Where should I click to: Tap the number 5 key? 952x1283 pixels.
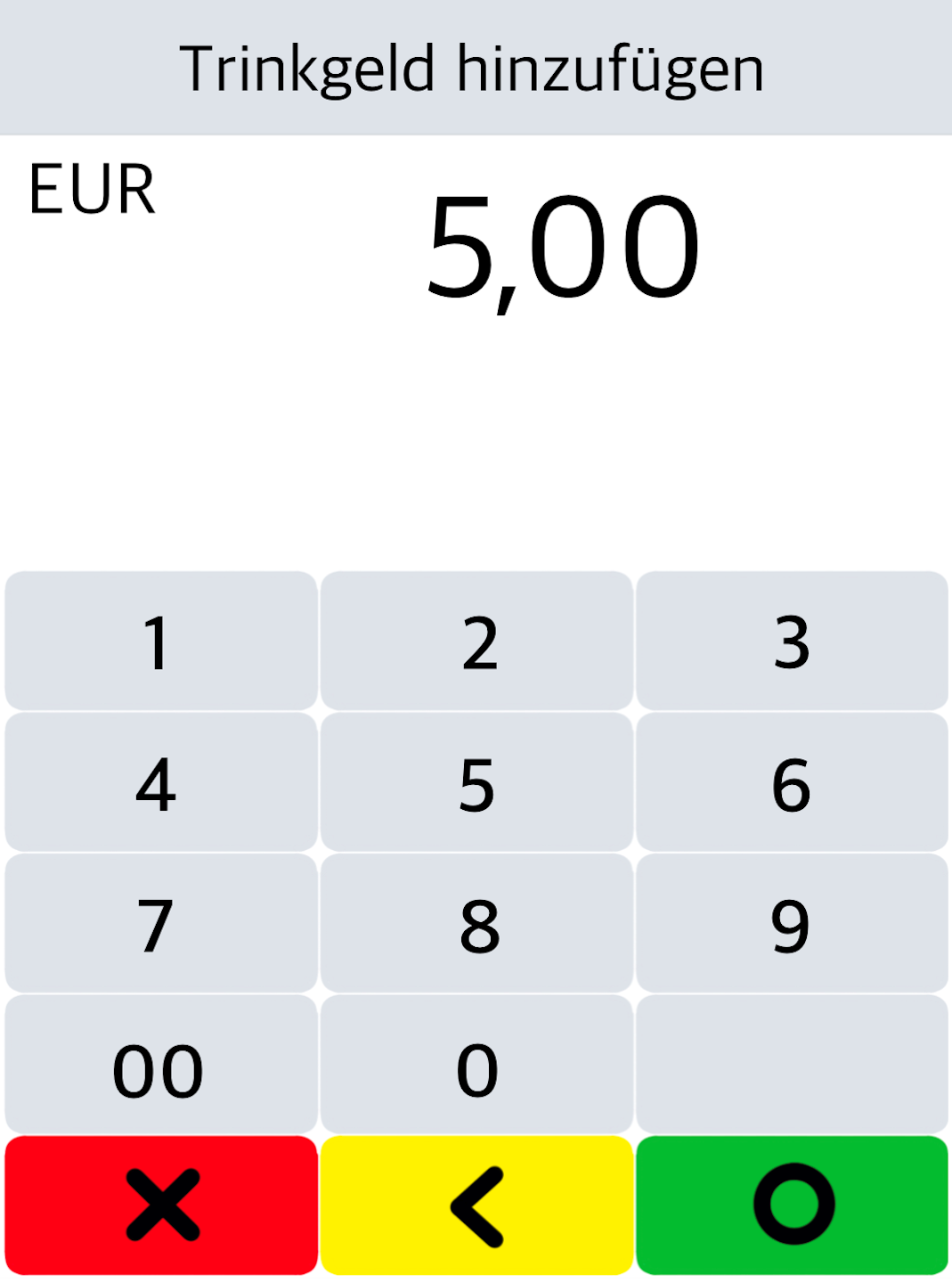pos(476,782)
